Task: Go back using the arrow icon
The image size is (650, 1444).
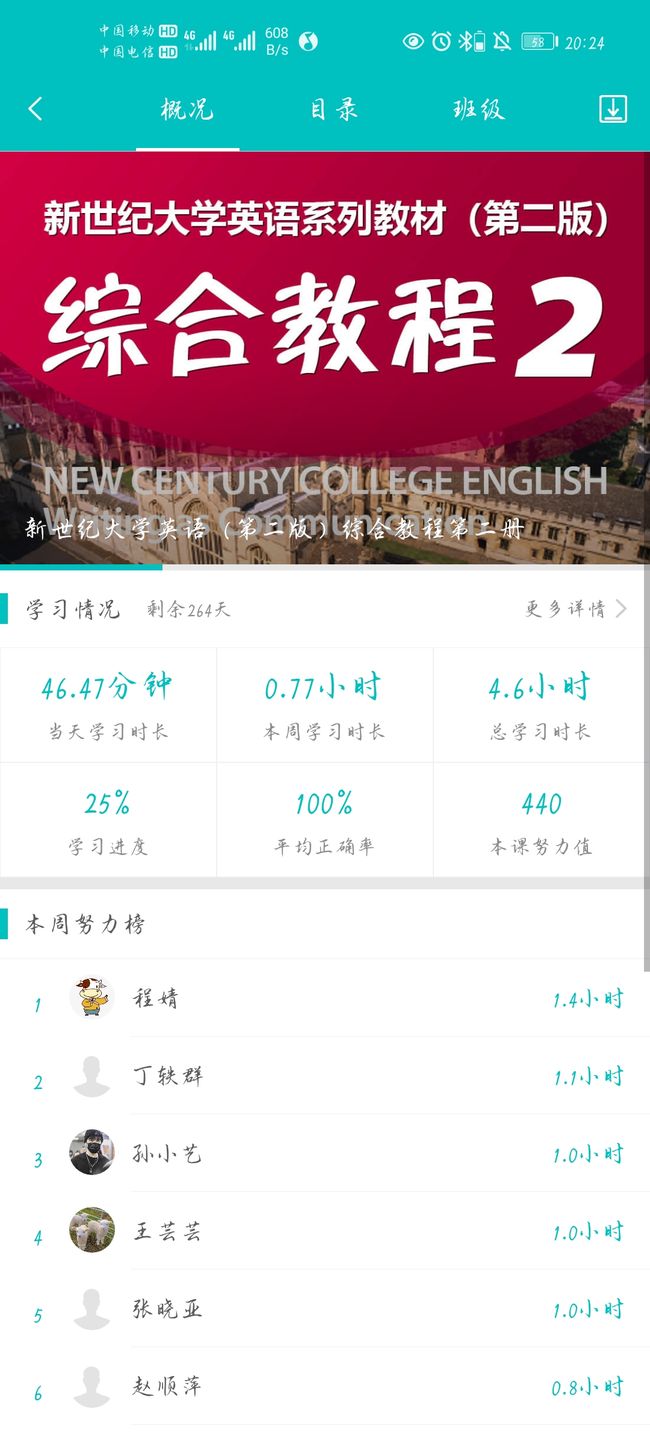Action: 36,109
